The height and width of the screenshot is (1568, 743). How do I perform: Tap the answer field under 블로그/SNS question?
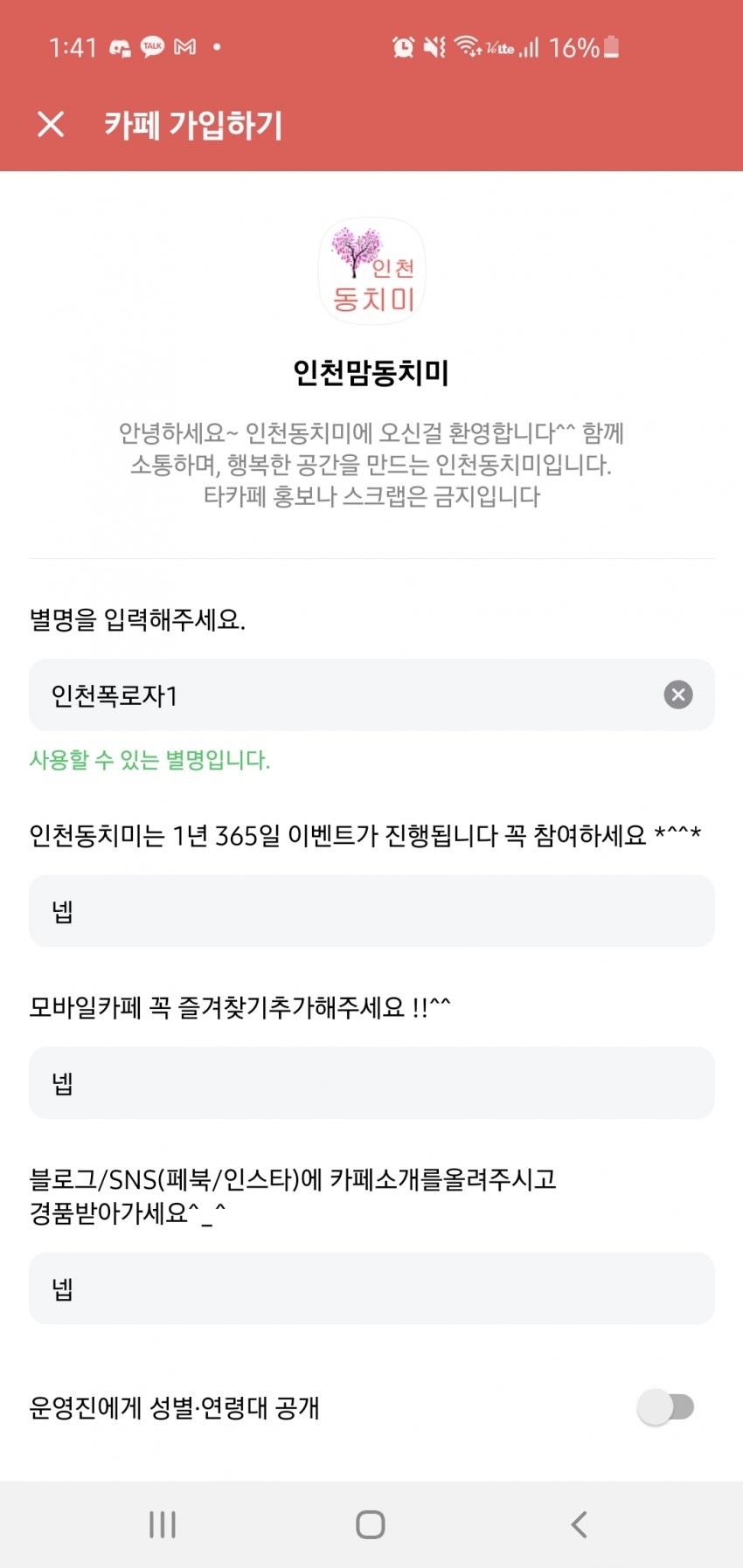pos(371,1288)
